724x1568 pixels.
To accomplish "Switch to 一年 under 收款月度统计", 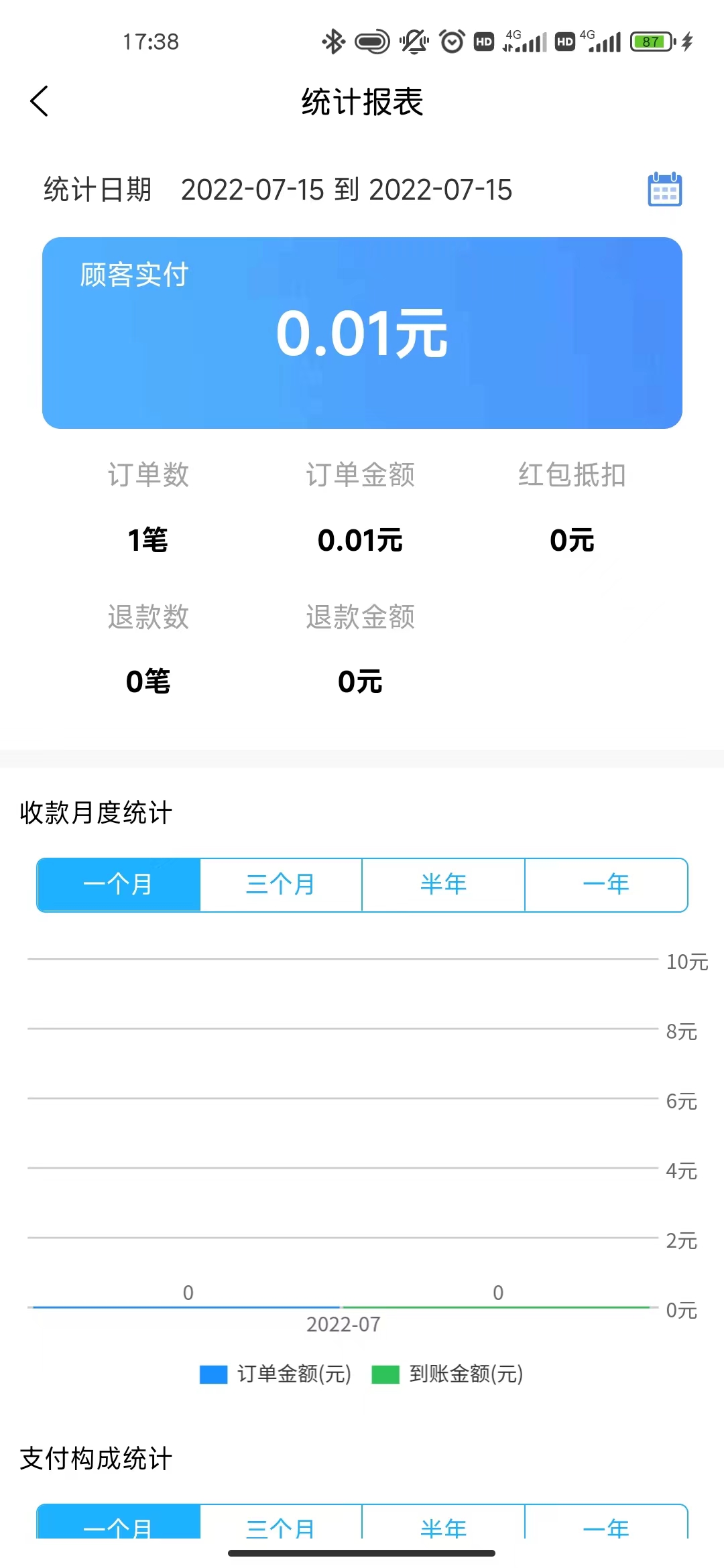I will pos(606,885).
